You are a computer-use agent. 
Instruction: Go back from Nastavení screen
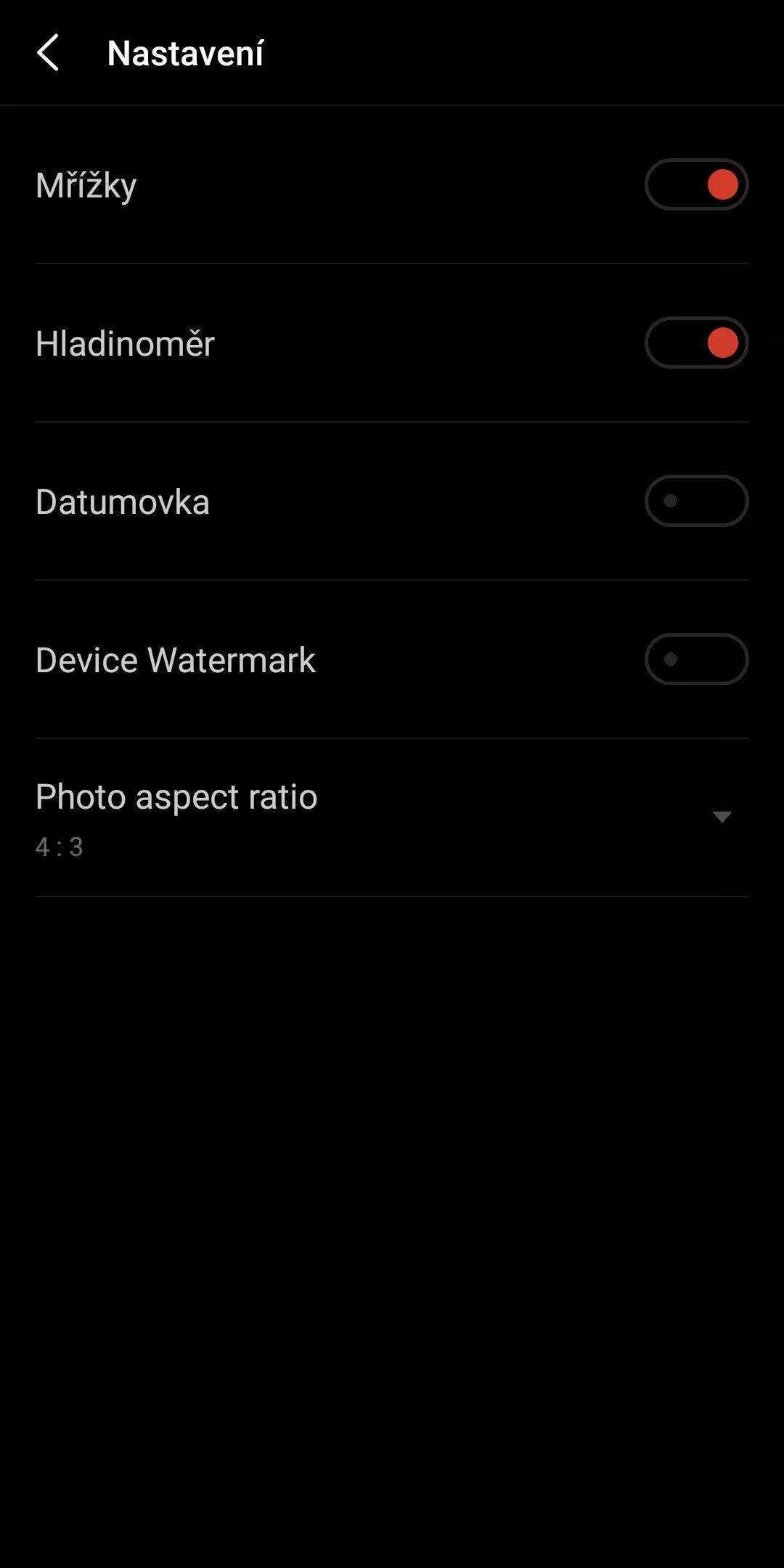point(48,53)
